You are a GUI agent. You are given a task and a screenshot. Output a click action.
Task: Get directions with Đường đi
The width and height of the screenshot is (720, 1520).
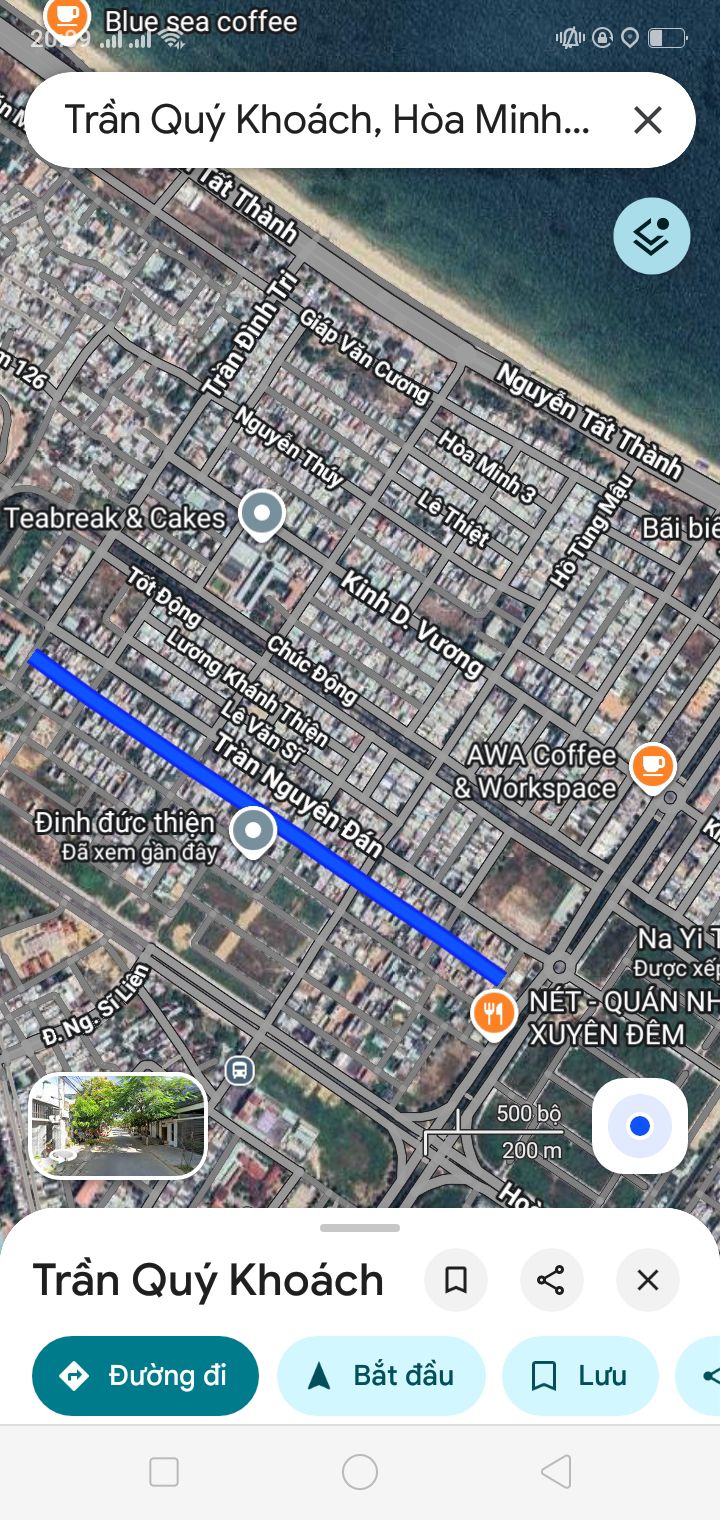[x=146, y=1376]
